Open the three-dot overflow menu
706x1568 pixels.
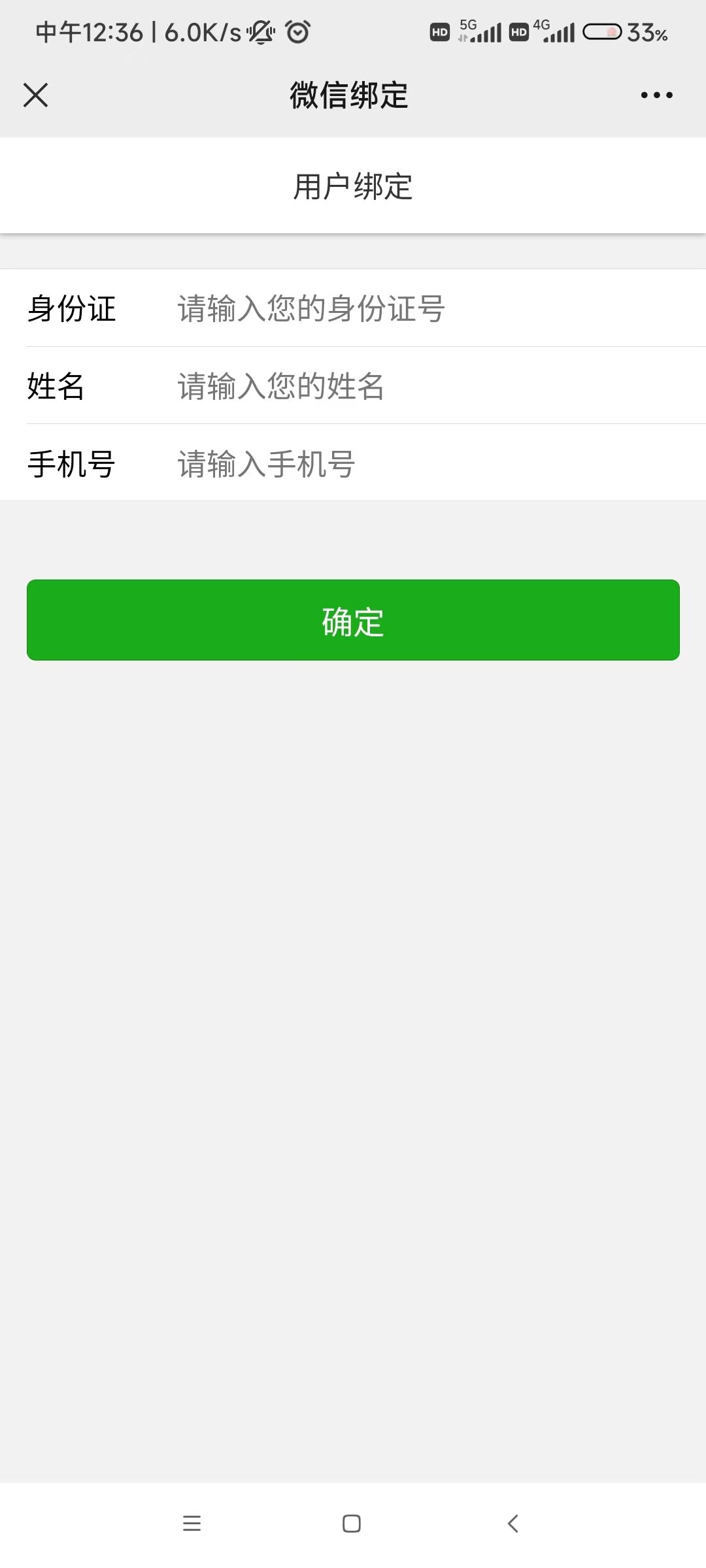[x=656, y=95]
